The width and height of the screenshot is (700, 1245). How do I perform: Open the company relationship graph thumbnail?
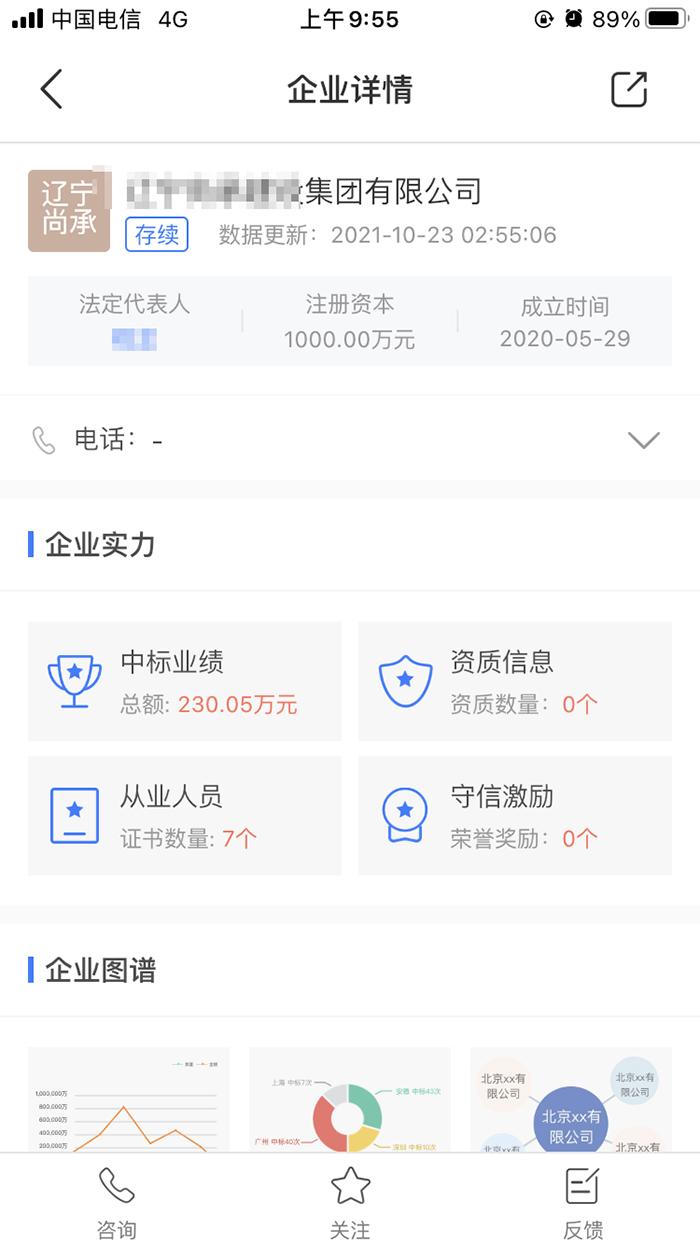571,1100
